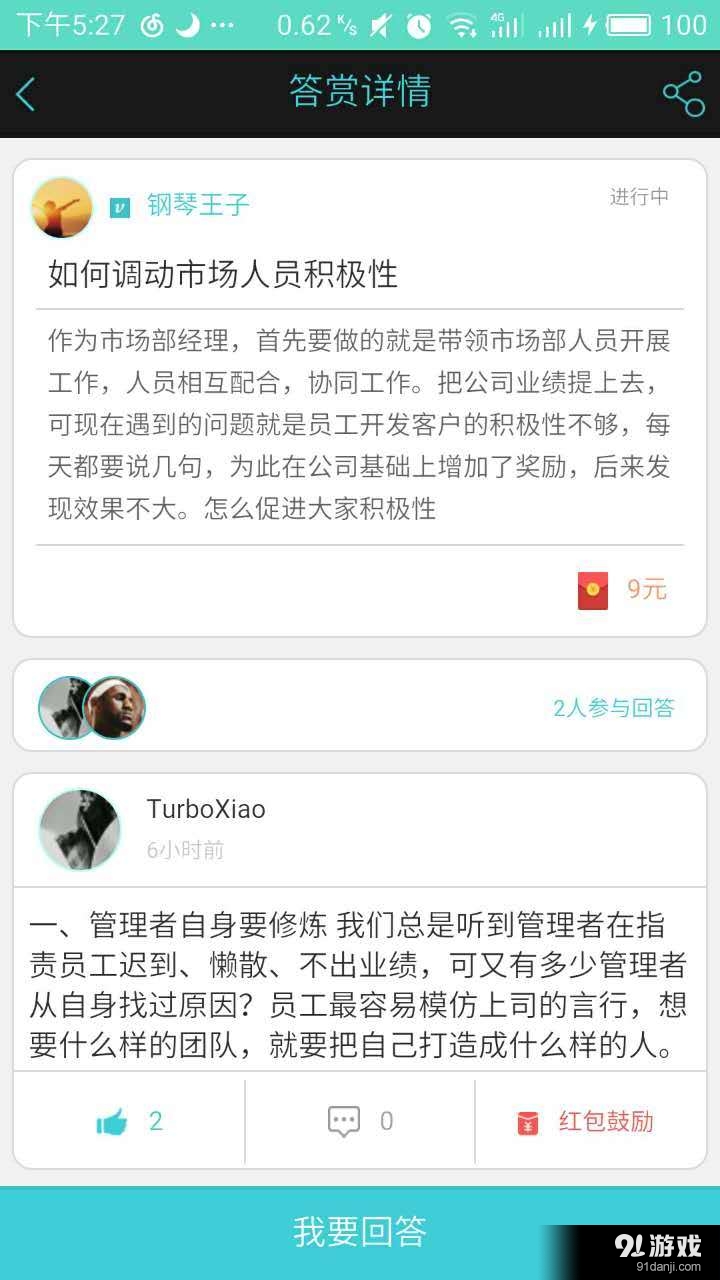Open comments on TurboXiao's answer
720x1280 pixels.
tap(360, 1121)
